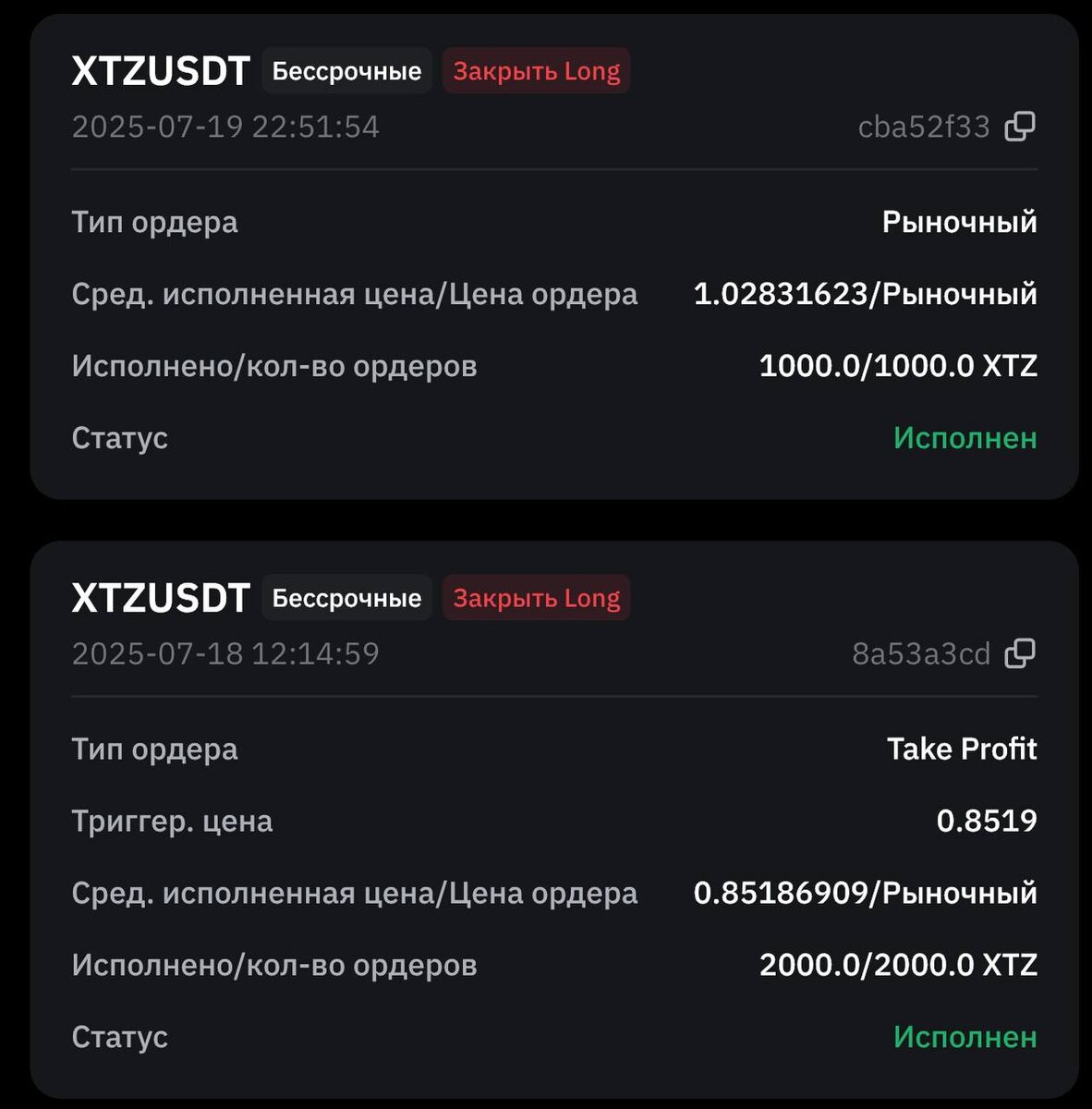Click the 'Бессрочные' label of the second order

(x=346, y=598)
